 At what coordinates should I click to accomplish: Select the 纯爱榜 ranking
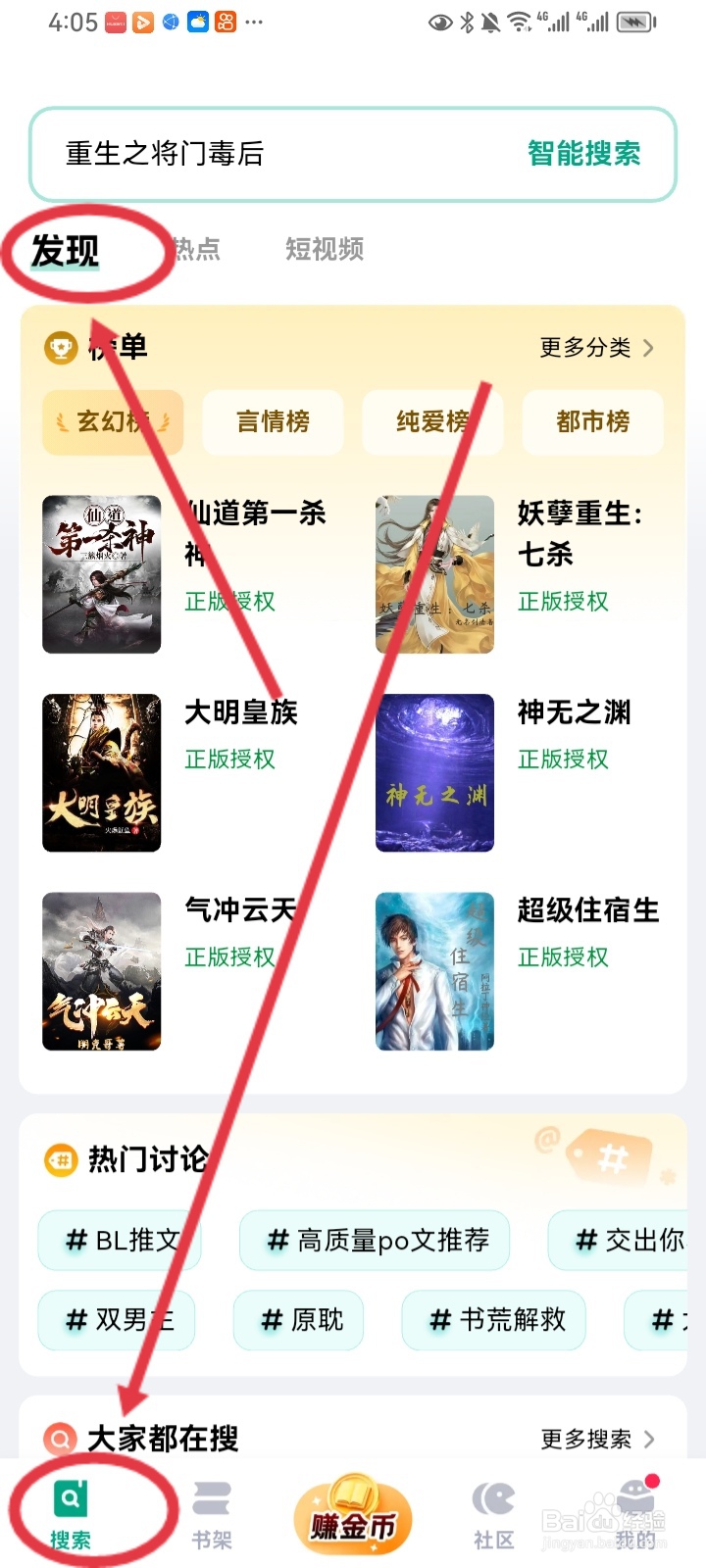[x=433, y=422]
